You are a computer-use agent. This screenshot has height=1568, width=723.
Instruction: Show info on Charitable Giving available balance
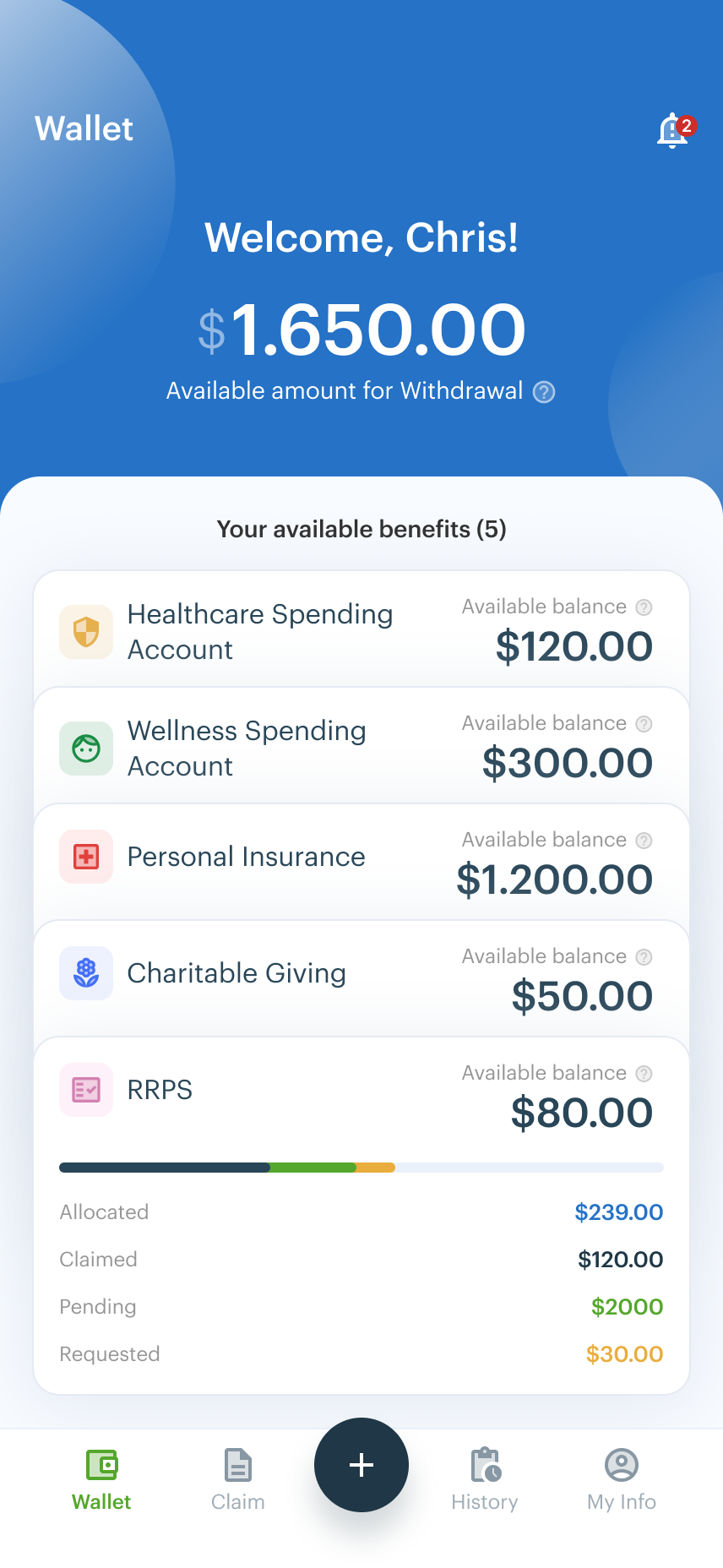click(x=644, y=957)
